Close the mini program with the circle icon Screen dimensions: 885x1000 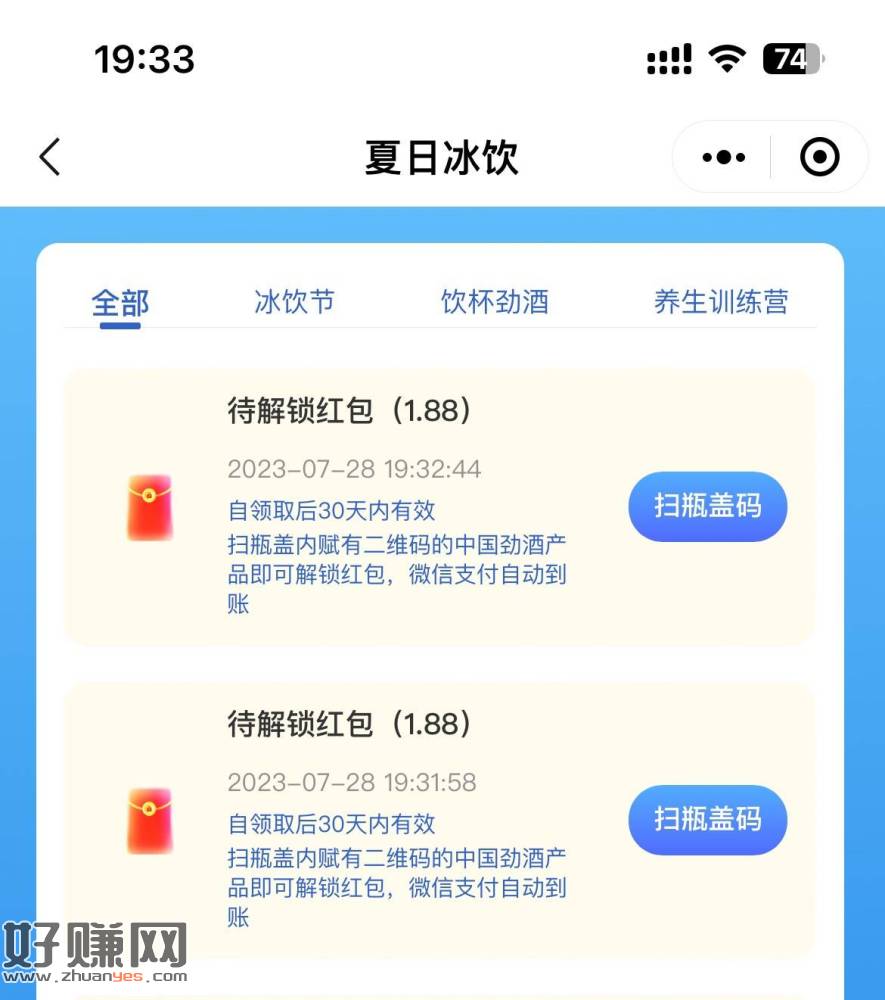click(x=819, y=157)
